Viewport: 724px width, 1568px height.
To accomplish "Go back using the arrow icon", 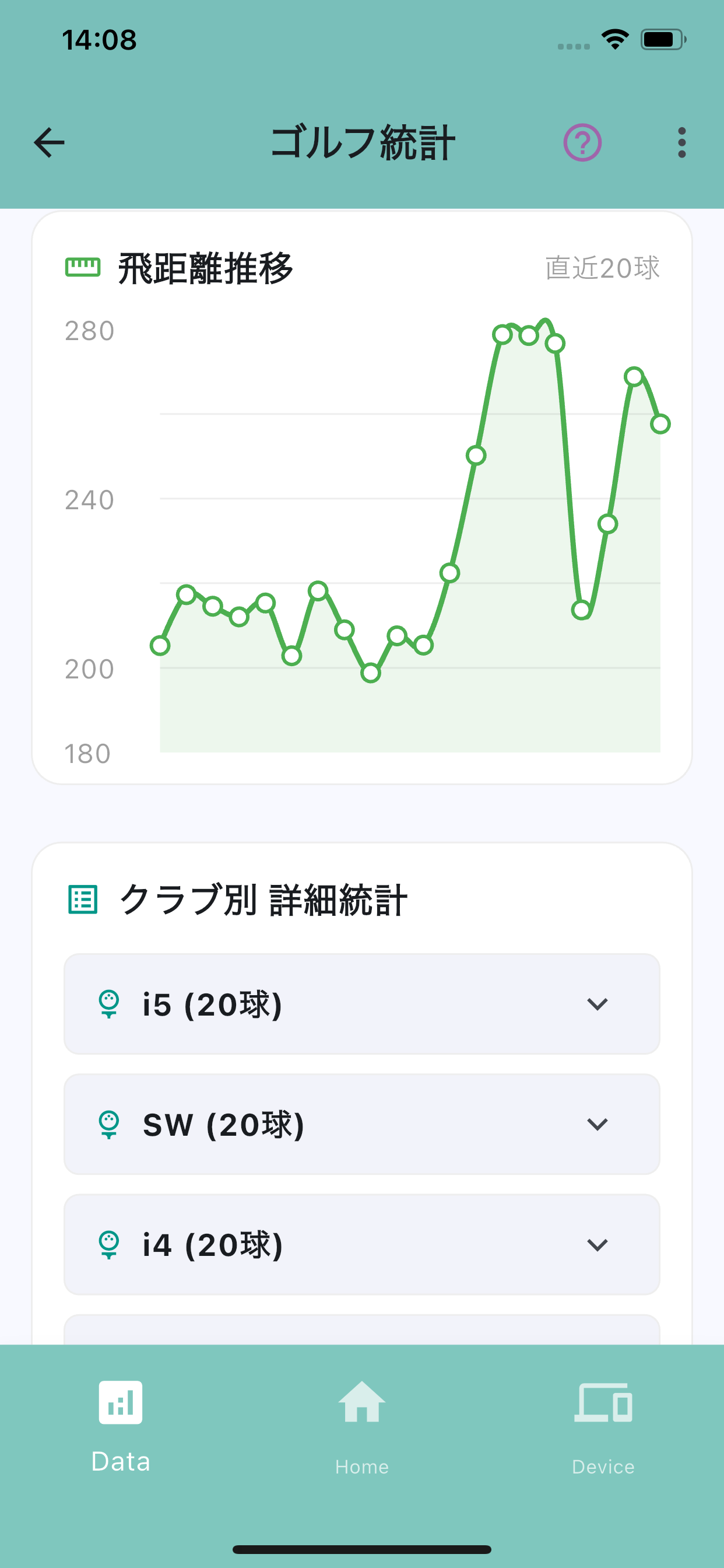I will pos(48,143).
